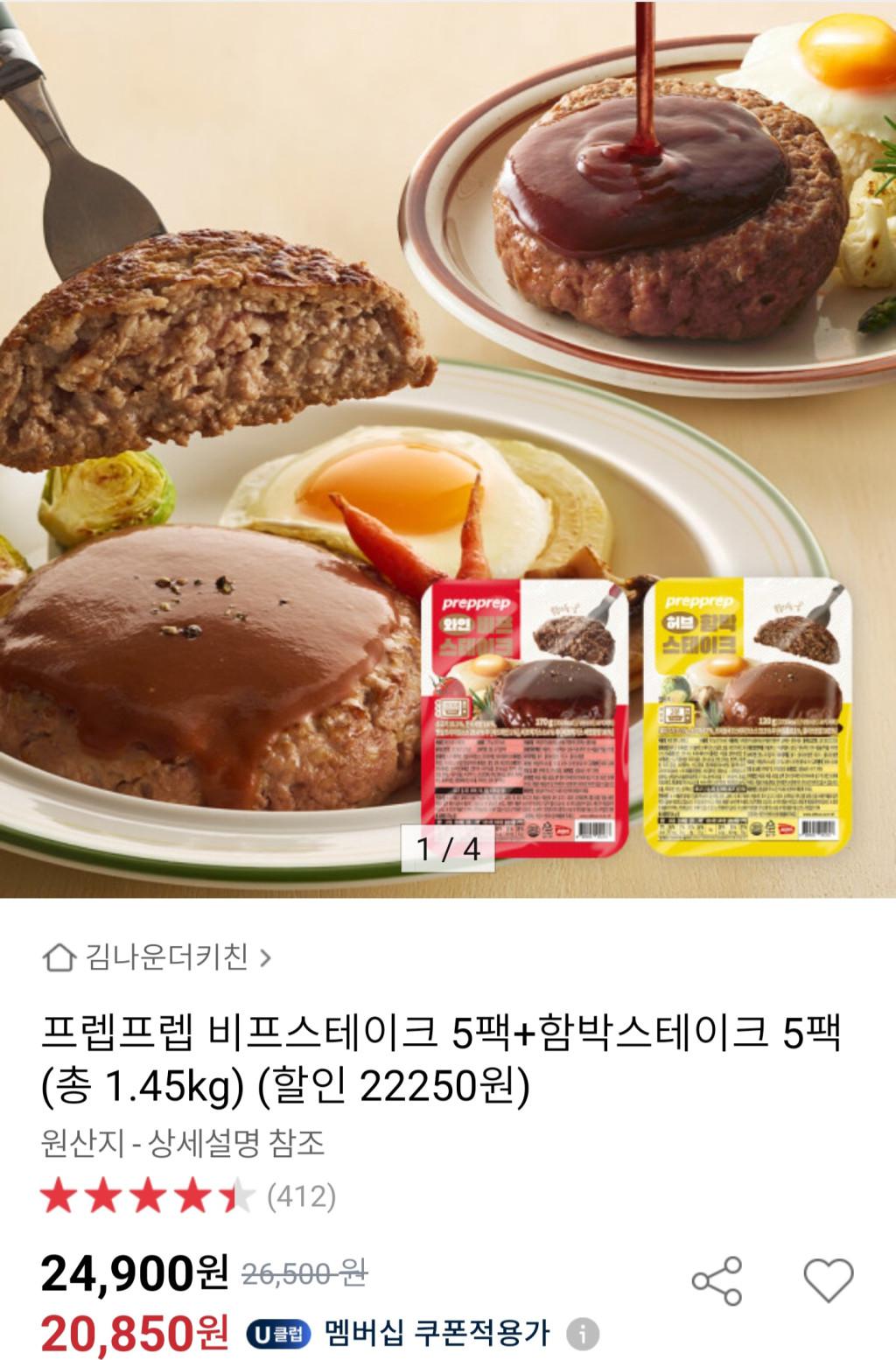Open the 김나운더키친 store page

157,957
